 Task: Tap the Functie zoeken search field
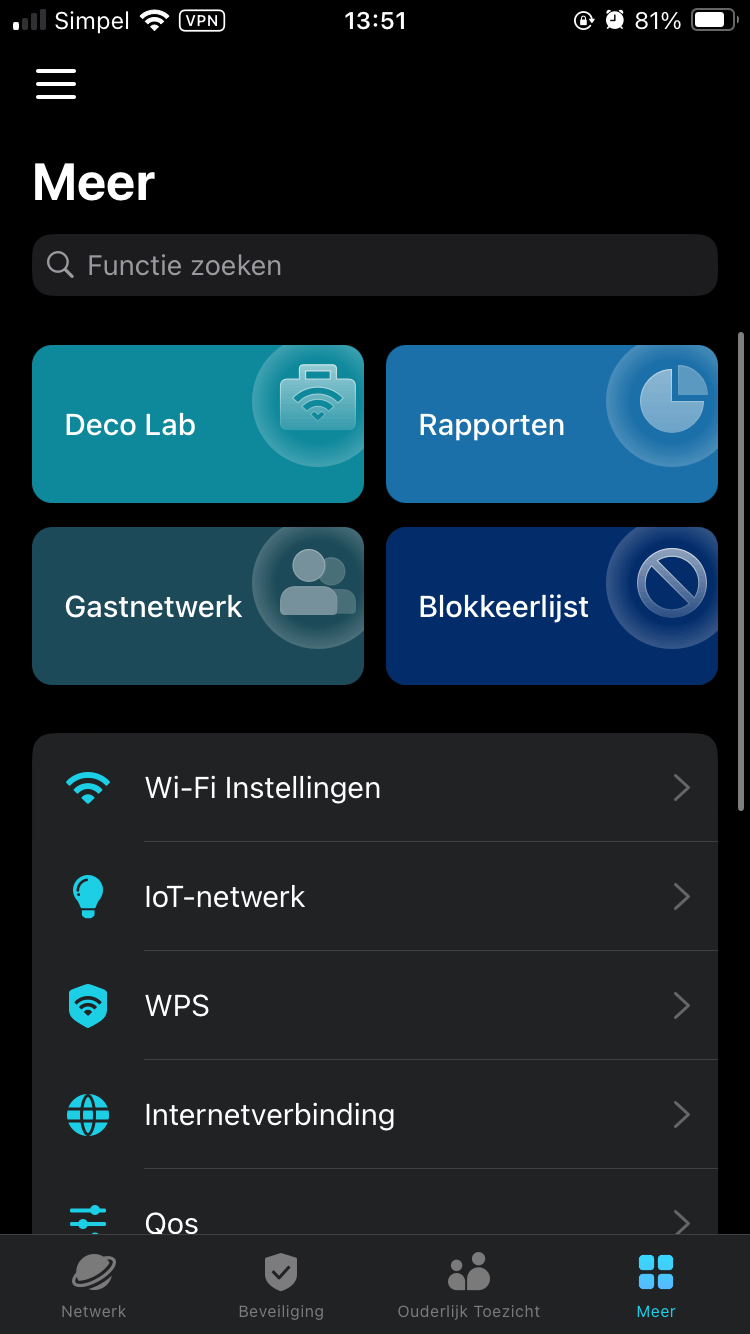coord(375,265)
